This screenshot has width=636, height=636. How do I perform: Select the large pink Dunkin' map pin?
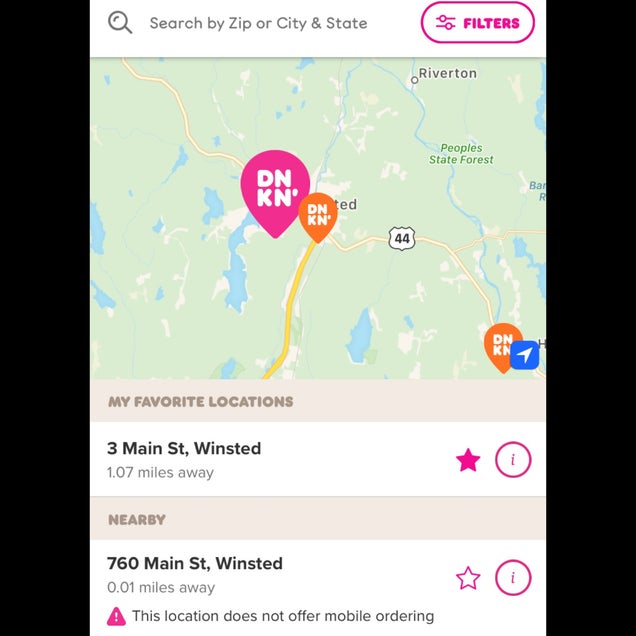click(x=275, y=187)
